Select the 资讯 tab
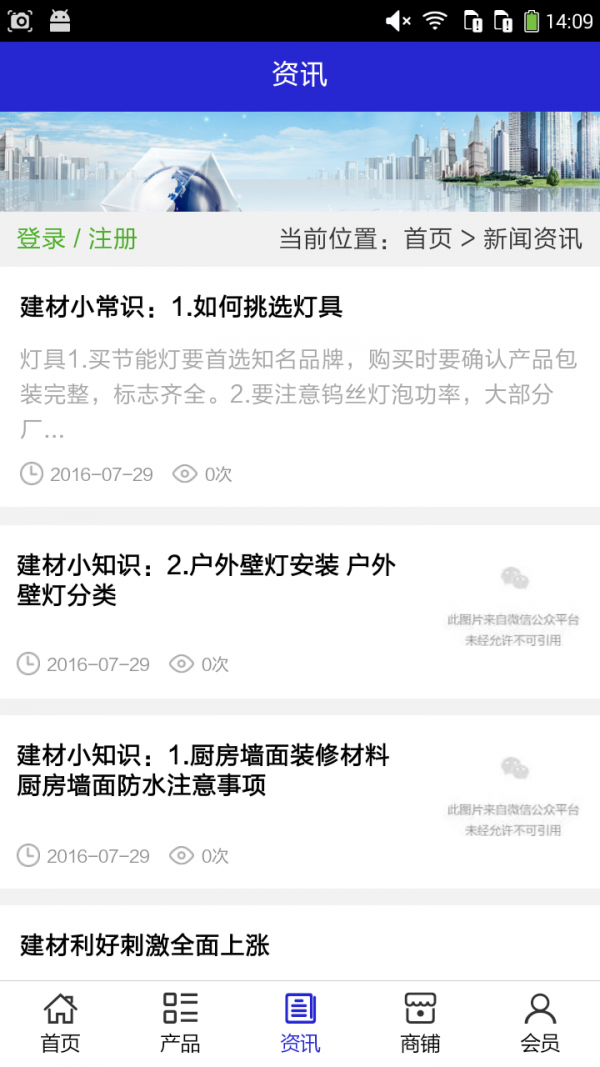The image size is (600, 1067). click(300, 1023)
